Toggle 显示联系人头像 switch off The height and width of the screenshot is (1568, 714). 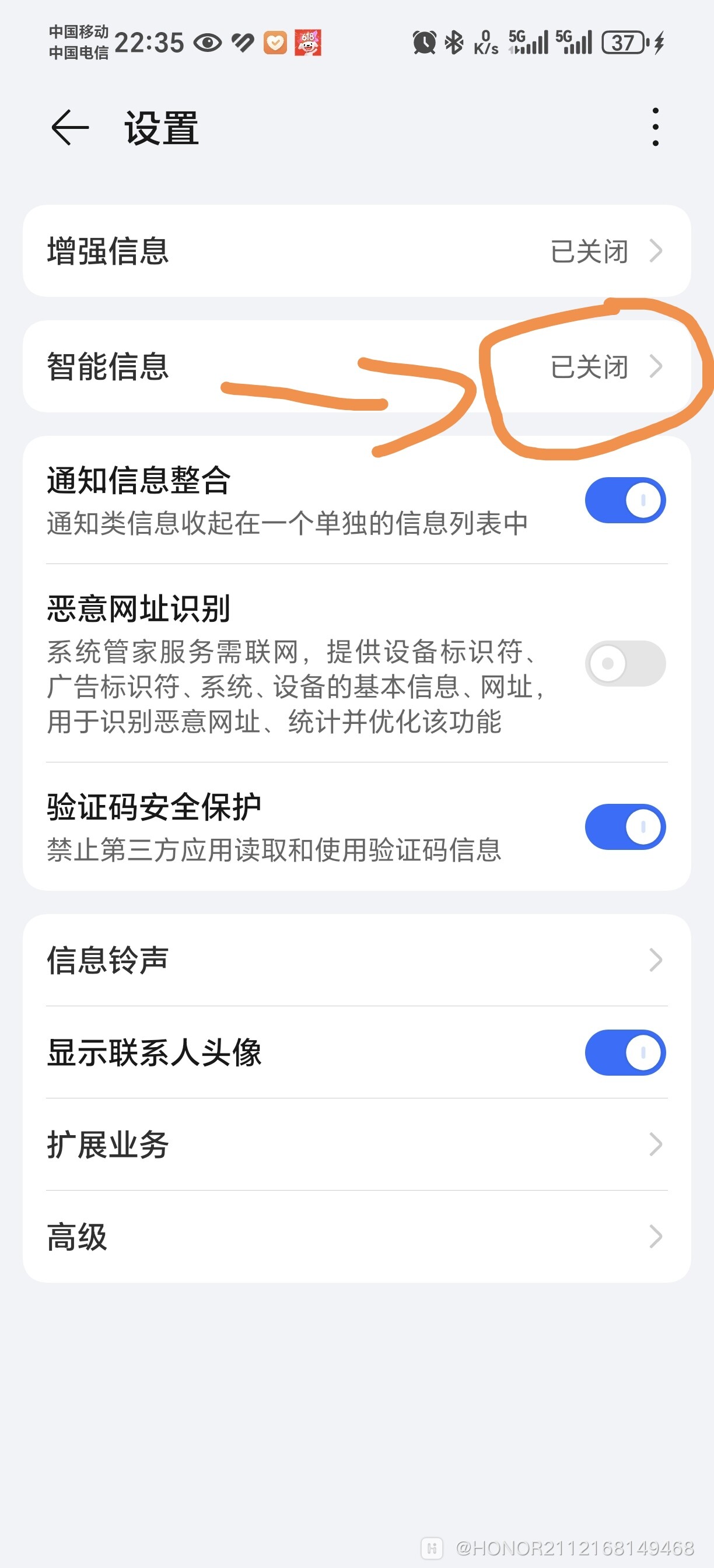[x=625, y=1052]
